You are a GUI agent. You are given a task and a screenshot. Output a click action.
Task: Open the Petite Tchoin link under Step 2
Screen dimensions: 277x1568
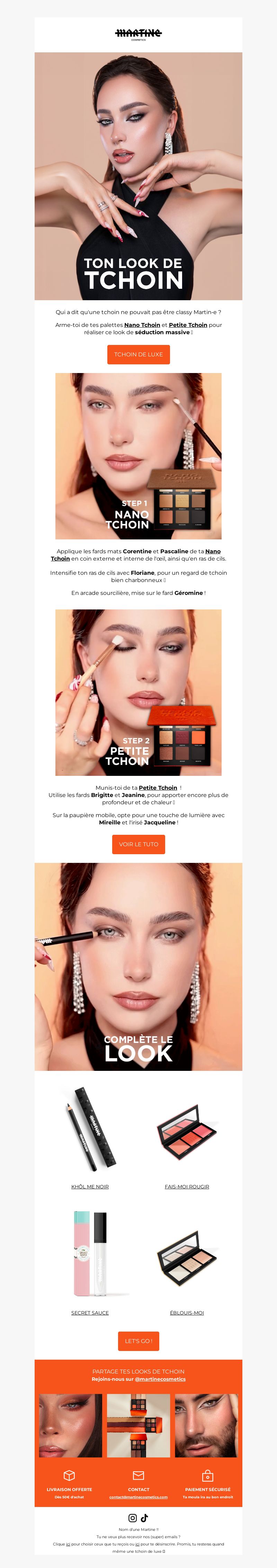158,788
